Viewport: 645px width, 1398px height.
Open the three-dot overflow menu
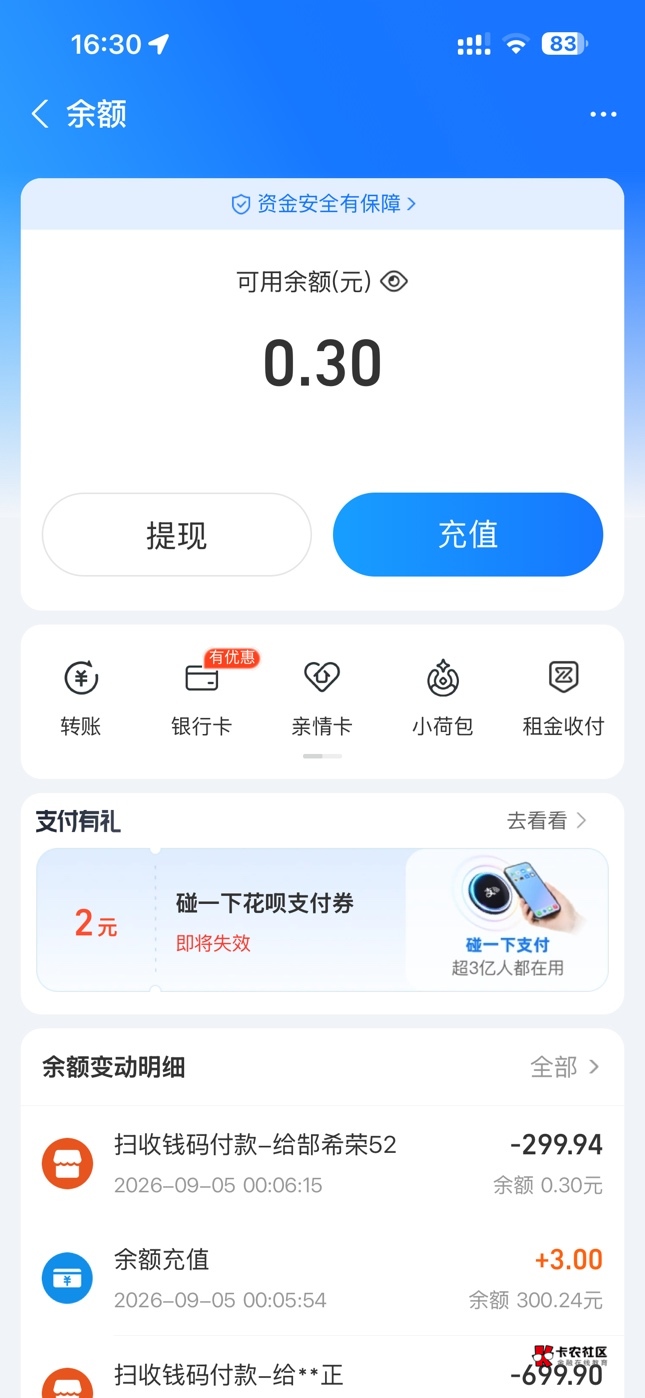pyautogui.click(x=603, y=114)
